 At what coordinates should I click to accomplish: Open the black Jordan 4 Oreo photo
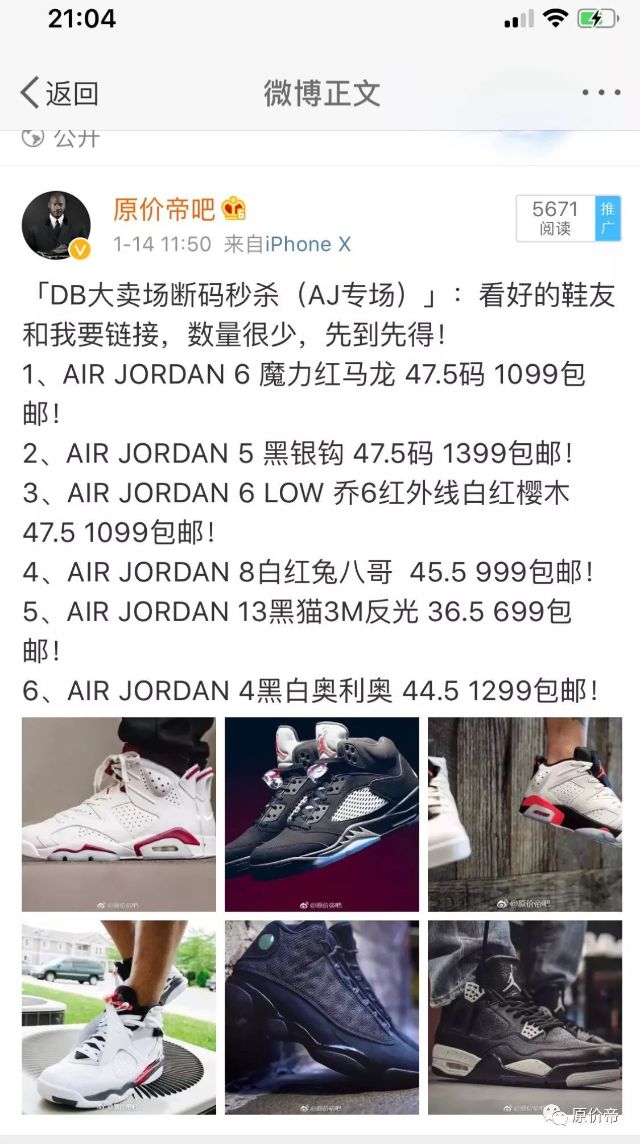point(524,1017)
